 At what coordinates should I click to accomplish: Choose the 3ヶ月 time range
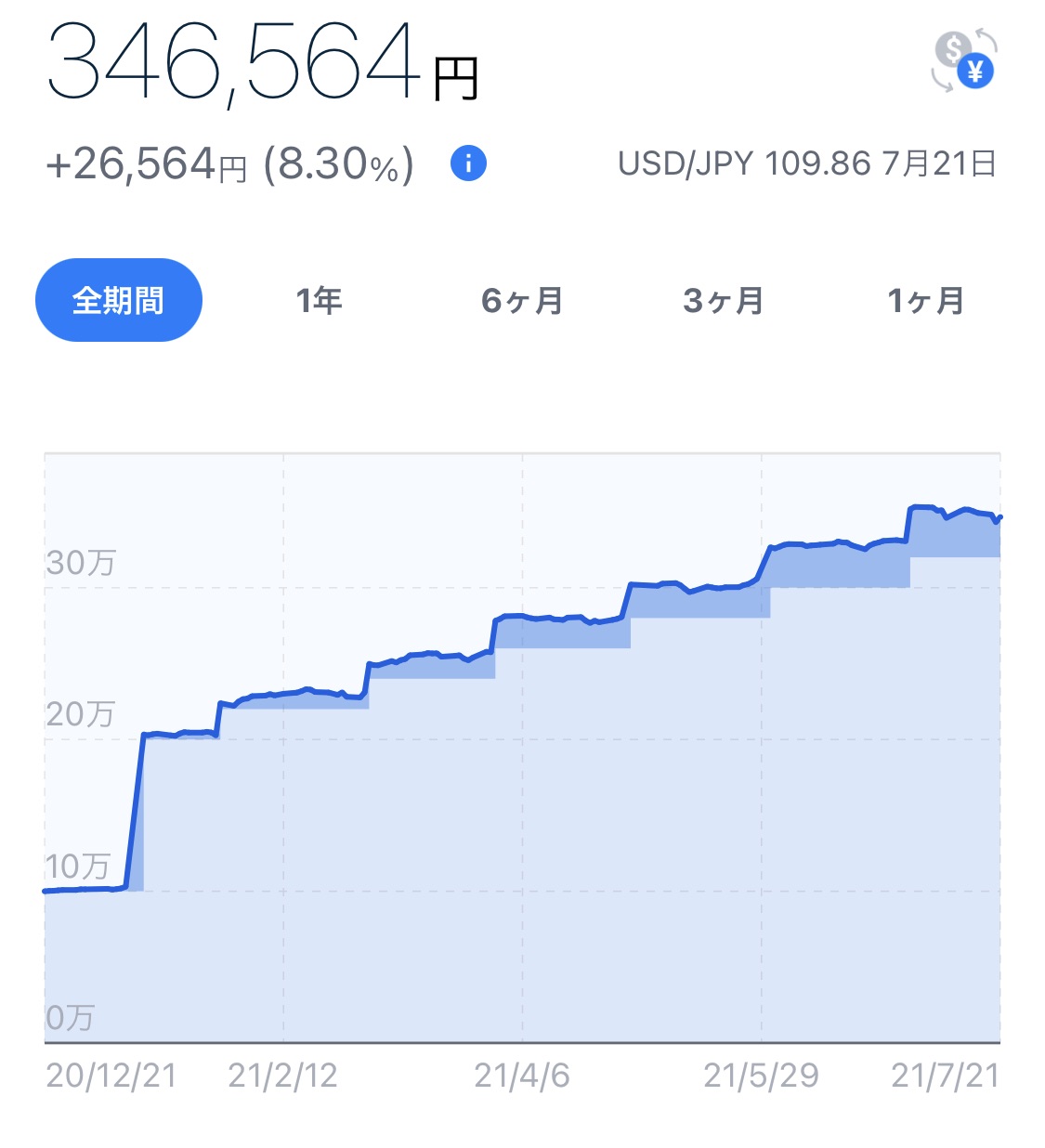[x=724, y=300]
